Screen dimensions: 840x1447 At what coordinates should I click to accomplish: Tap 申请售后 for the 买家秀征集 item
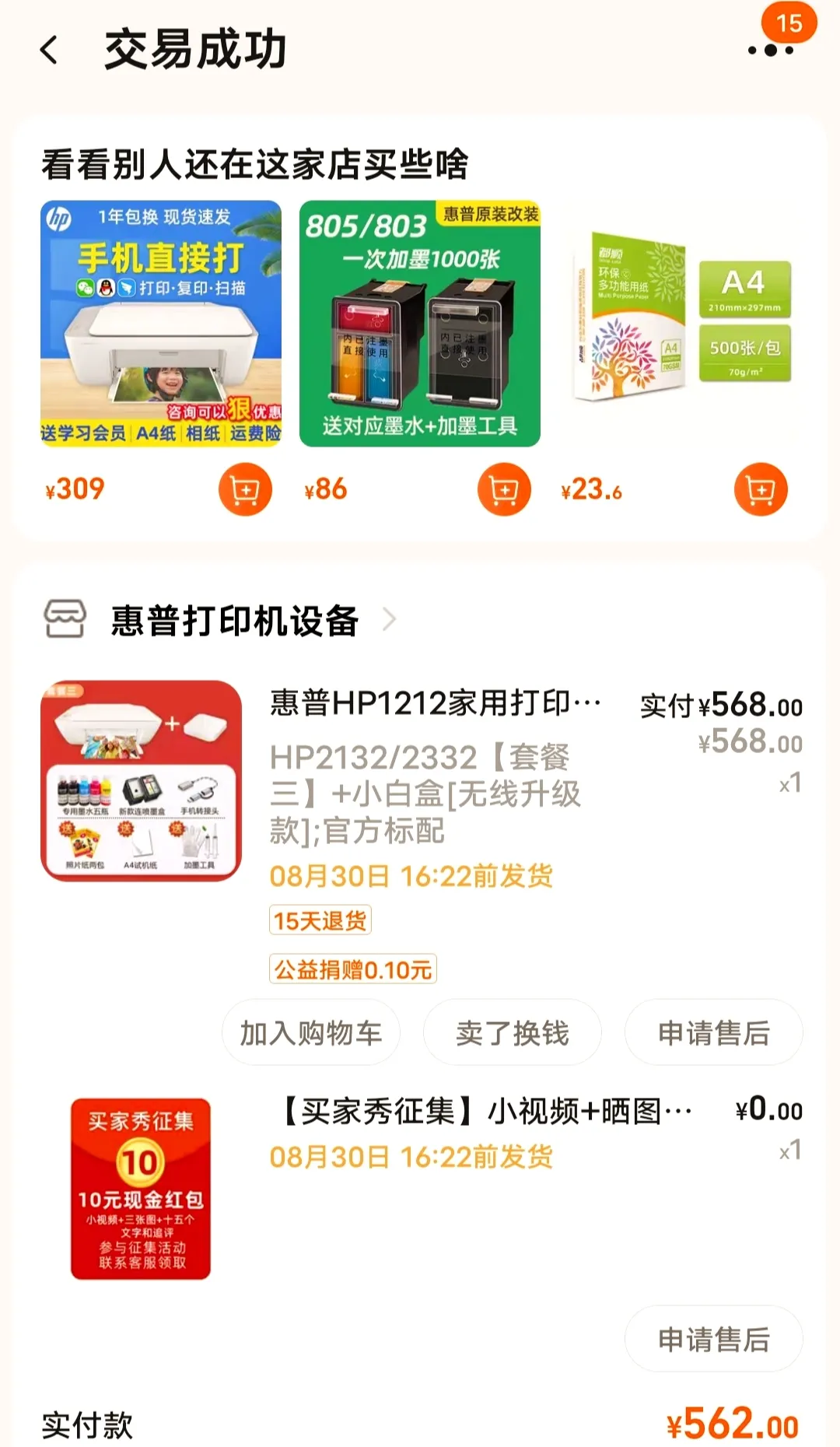coord(713,1340)
